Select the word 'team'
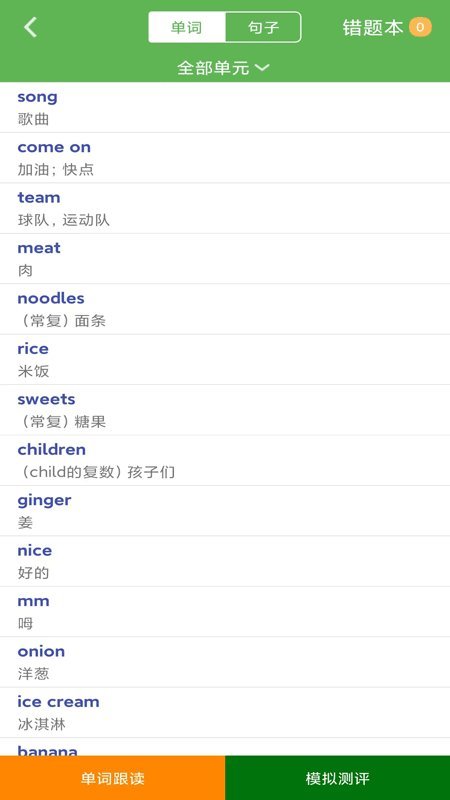The width and height of the screenshot is (450, 800). pyautogui.click(x=225, y=209)
